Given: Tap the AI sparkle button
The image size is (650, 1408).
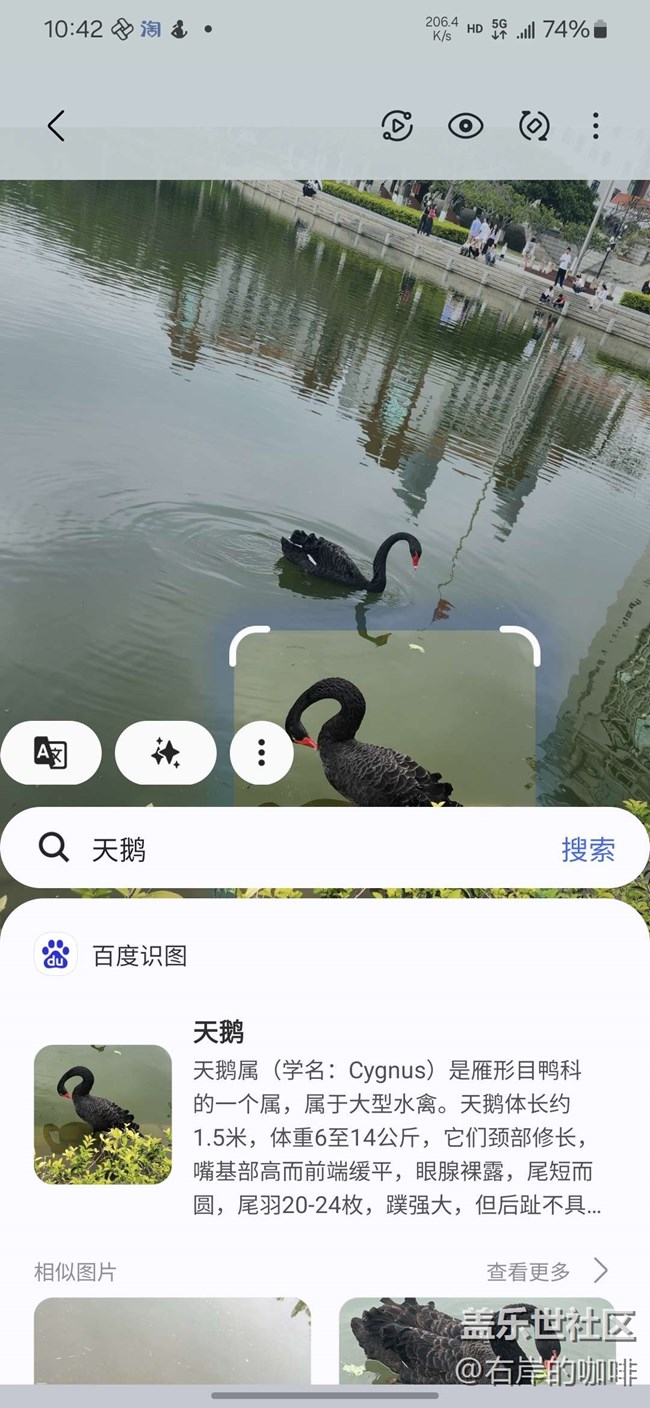Looking at the screenshot, I should tap(165, 753).
